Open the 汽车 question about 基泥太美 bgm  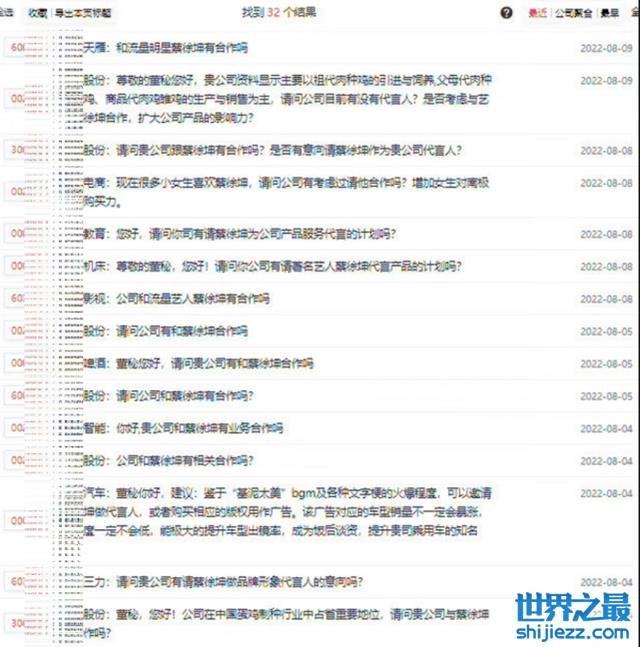coord(280,494)
